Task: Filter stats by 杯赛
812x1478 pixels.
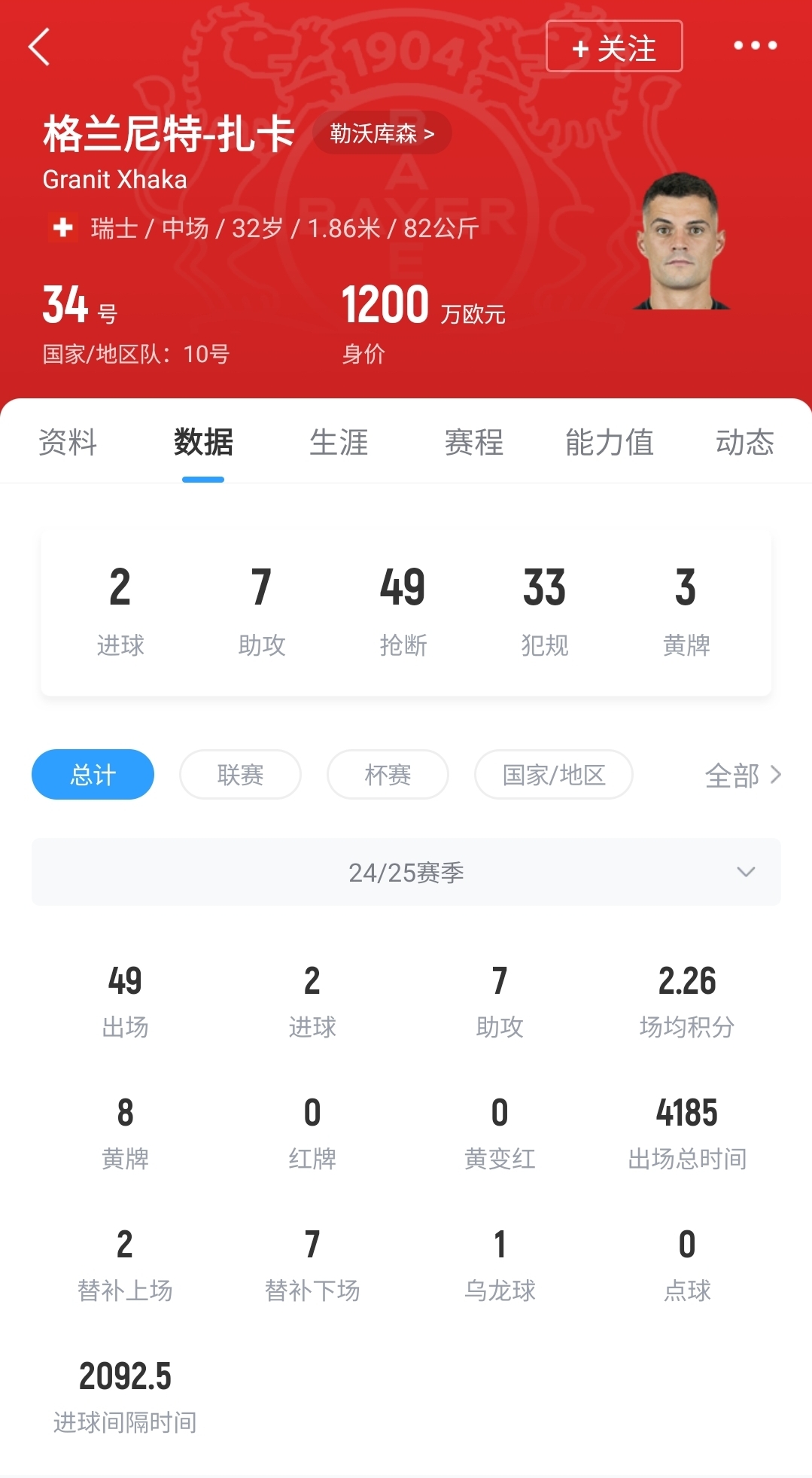Action: coord(388,775)
